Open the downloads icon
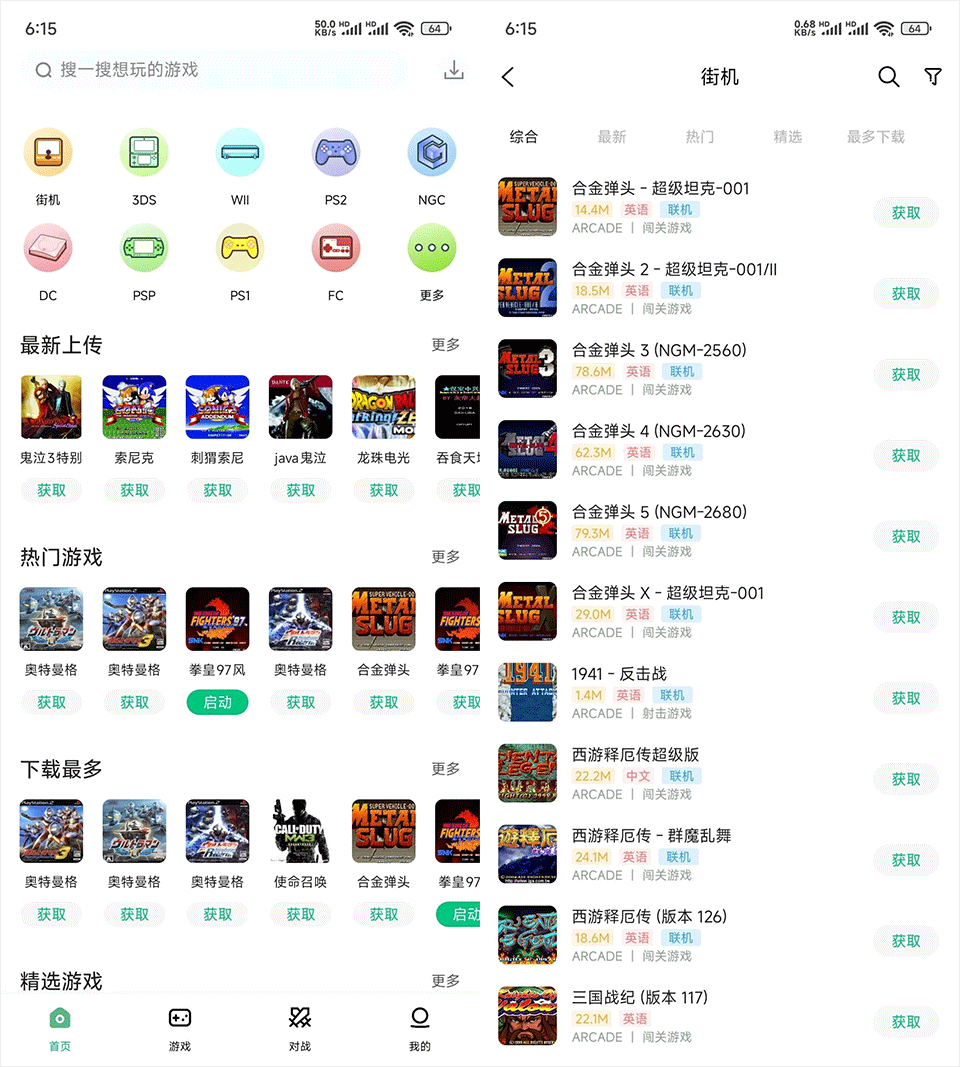The height and width of the screenshot is (1067, 960). pyautogui.click(x=454, y=70)
